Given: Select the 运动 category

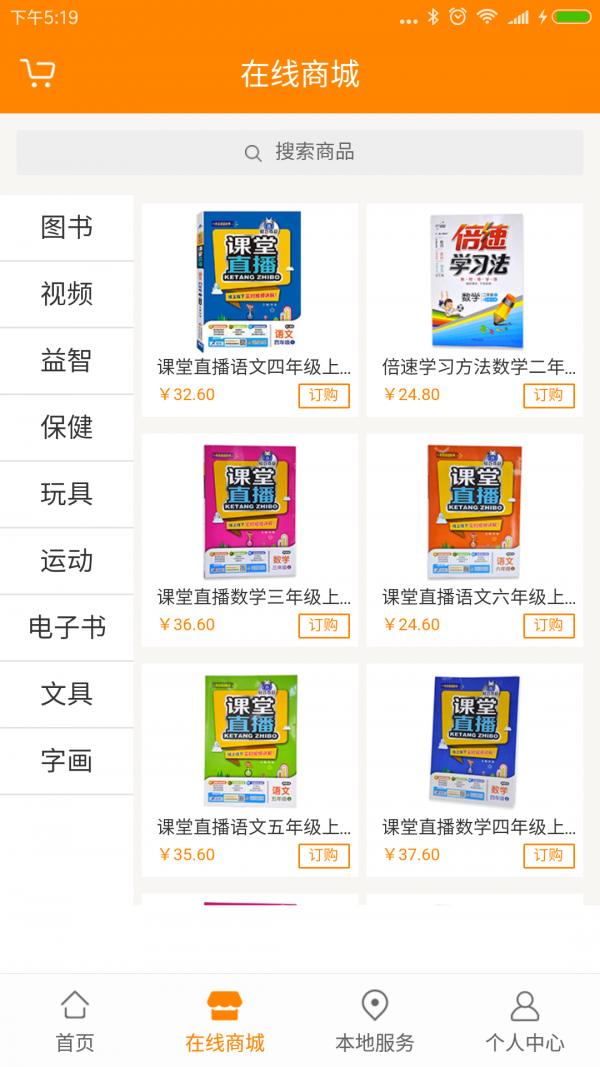Looking at the screenshot, I should pos(67,561).
